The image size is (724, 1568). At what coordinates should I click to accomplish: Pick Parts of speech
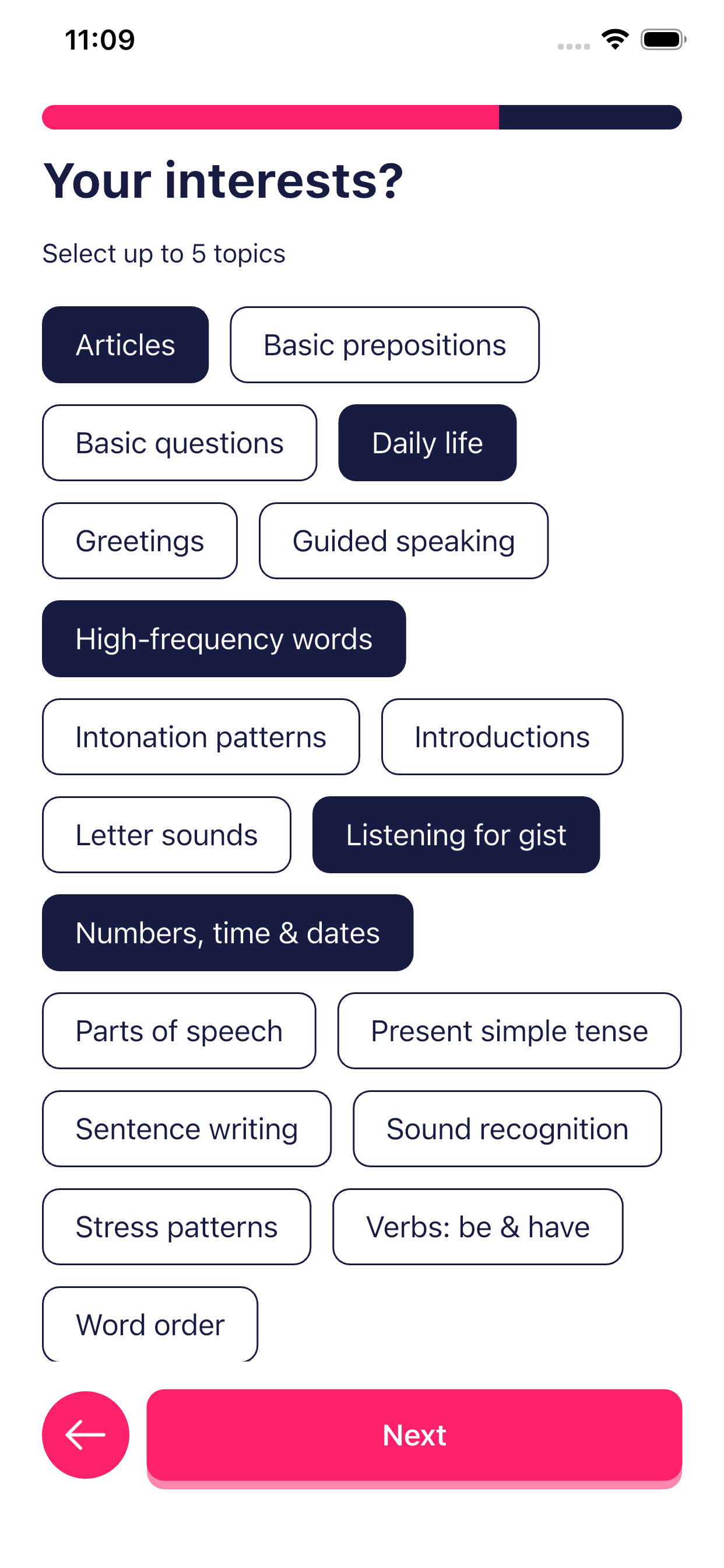pos(179,1031)
